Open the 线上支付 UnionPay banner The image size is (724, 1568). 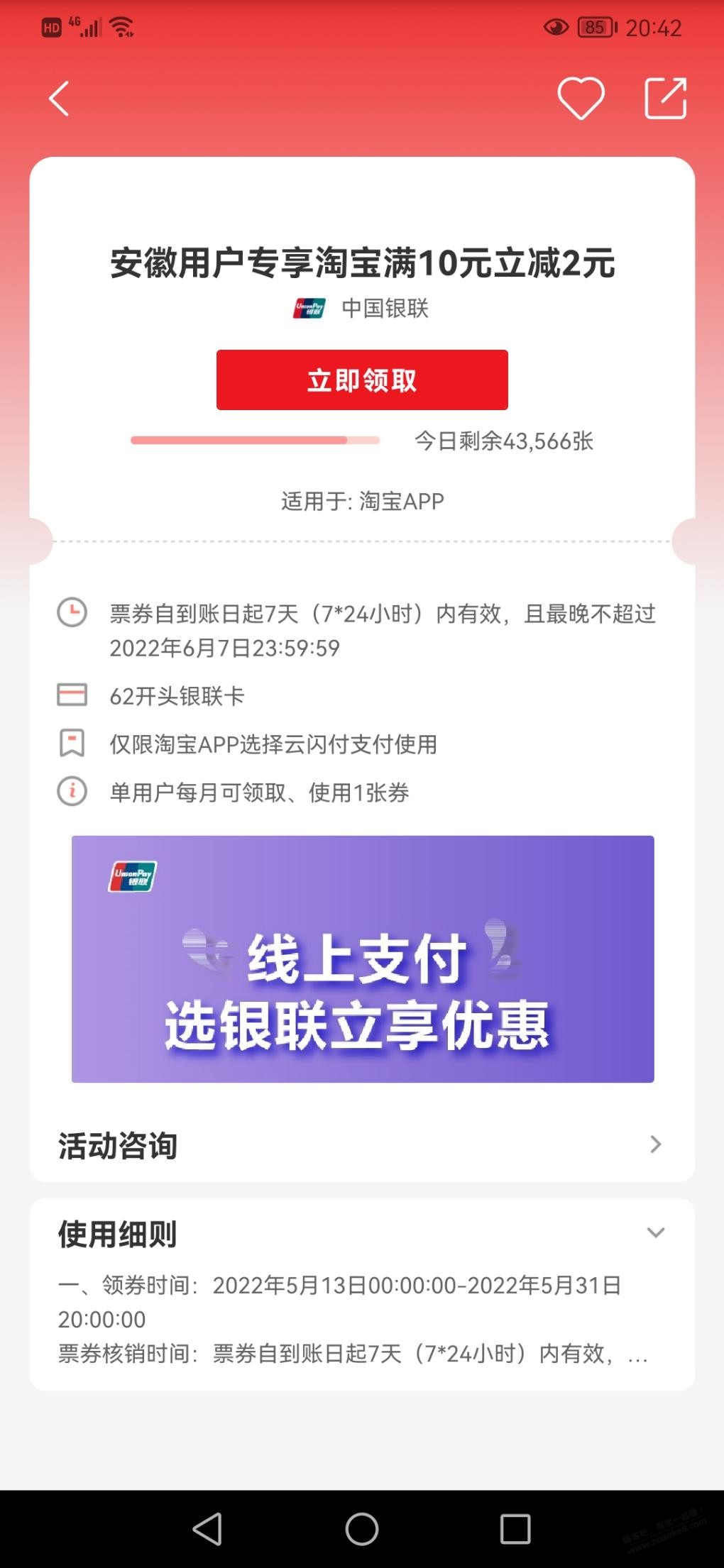pyautogui.click(x=362, y=959)
